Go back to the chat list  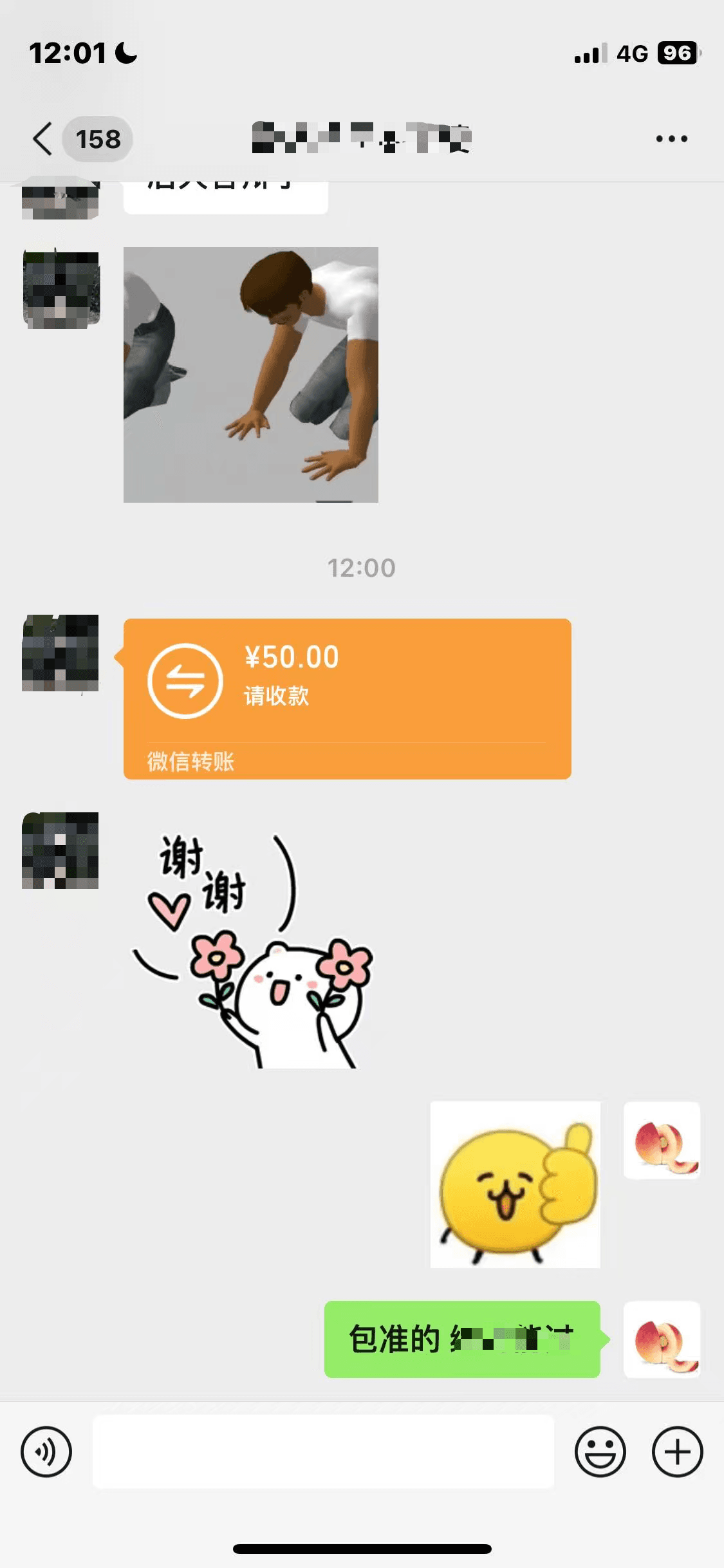(x=44, y=139)
